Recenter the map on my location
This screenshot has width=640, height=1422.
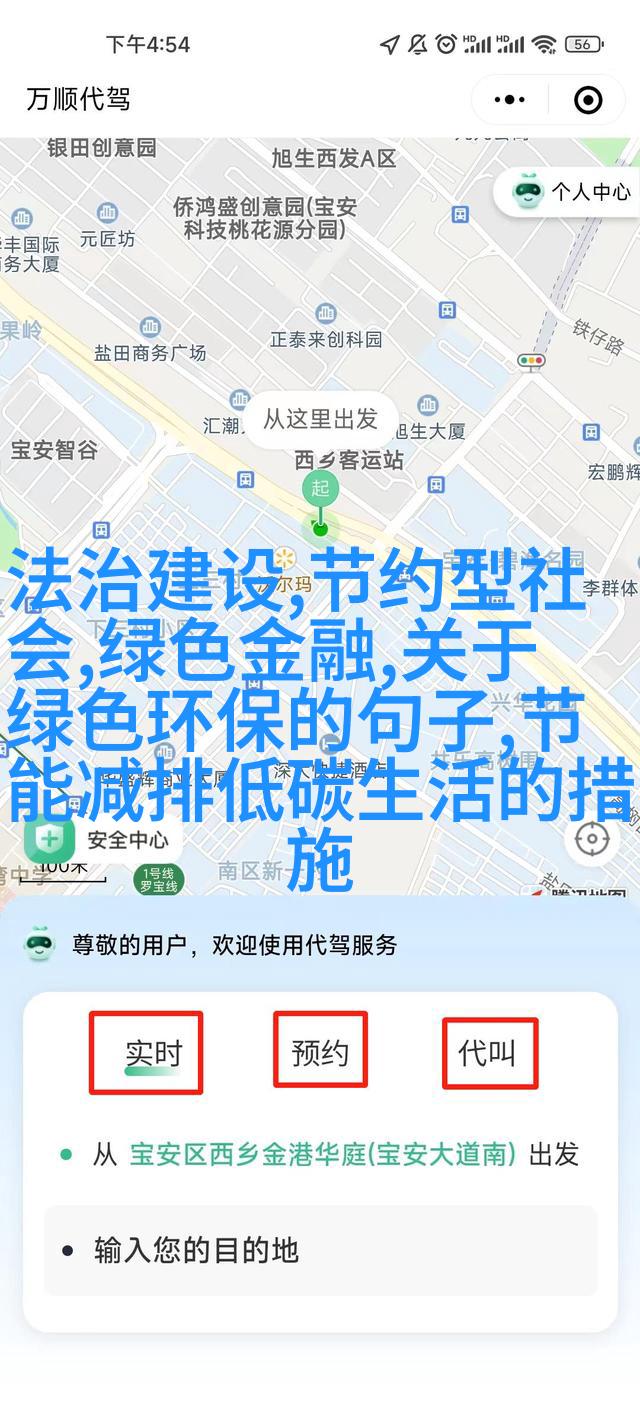click(x=592, y=838)
